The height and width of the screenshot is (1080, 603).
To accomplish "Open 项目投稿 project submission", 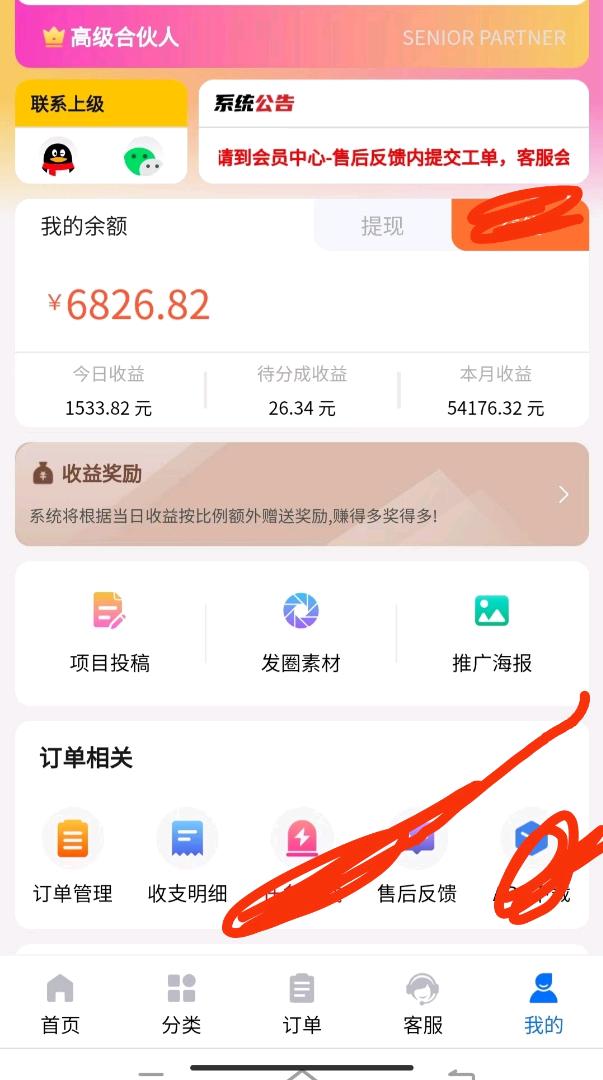I will pyautogui.click(x=109, y=632).
